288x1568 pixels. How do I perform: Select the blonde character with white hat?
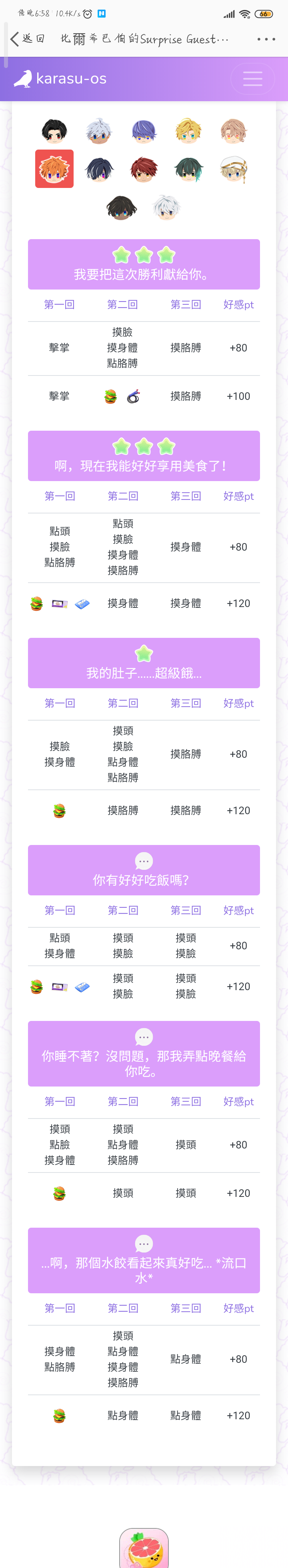coord(233,169)
